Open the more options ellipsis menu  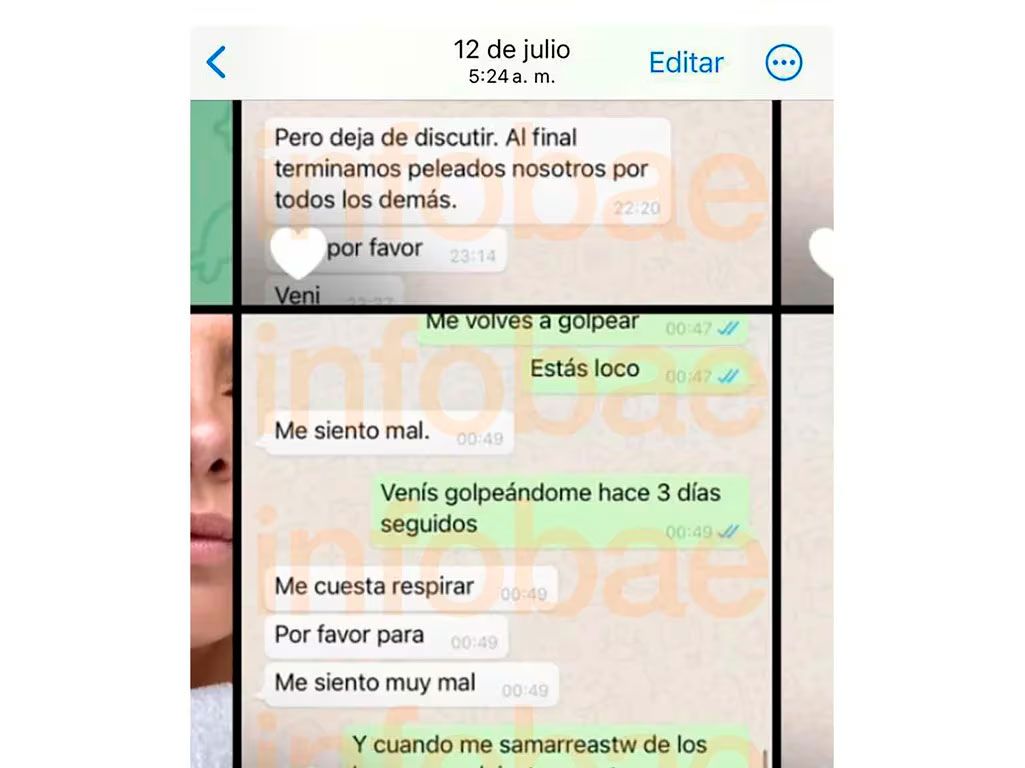[784, 63]
